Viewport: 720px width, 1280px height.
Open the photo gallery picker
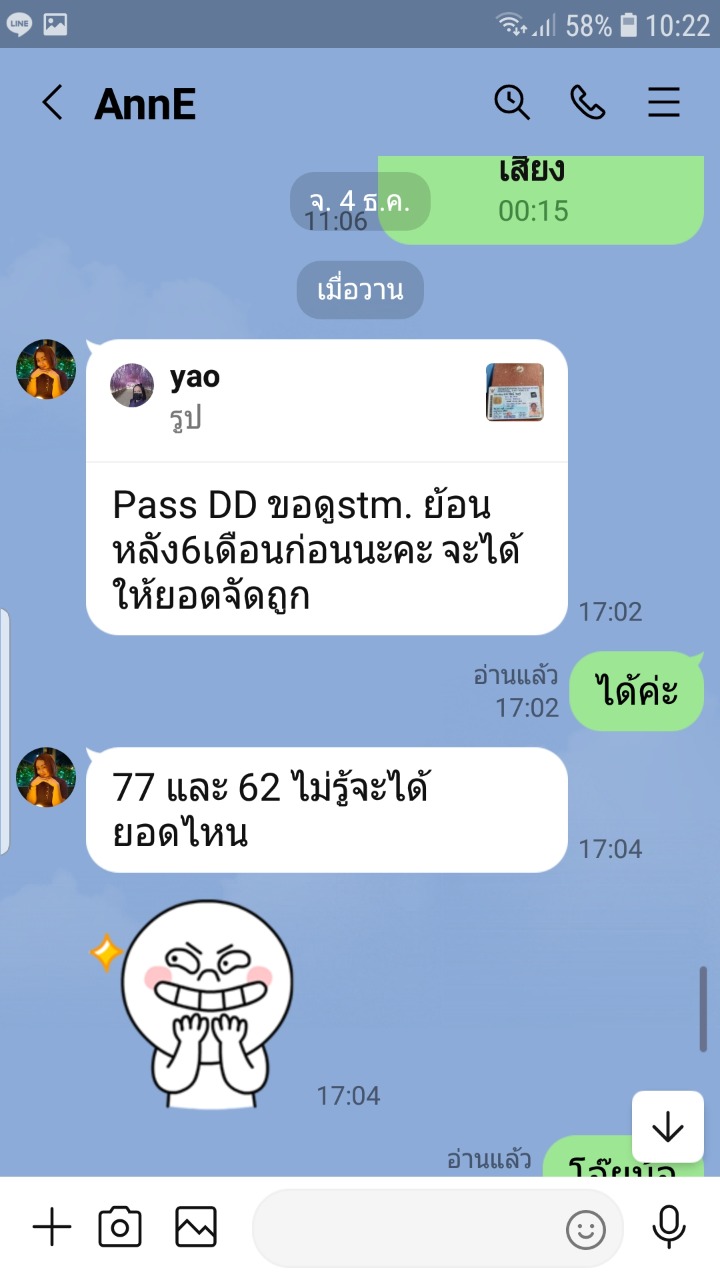point(196,1227)
